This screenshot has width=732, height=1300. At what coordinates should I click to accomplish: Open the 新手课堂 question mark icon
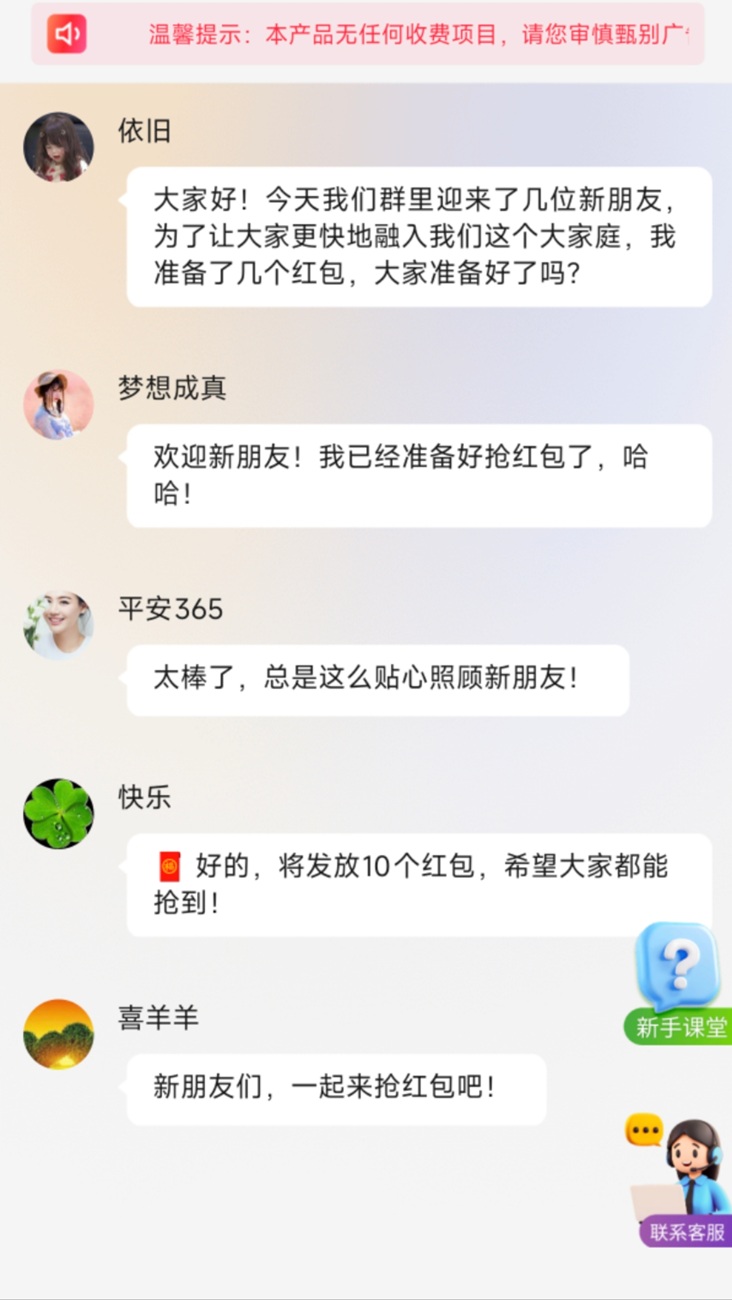676,967
